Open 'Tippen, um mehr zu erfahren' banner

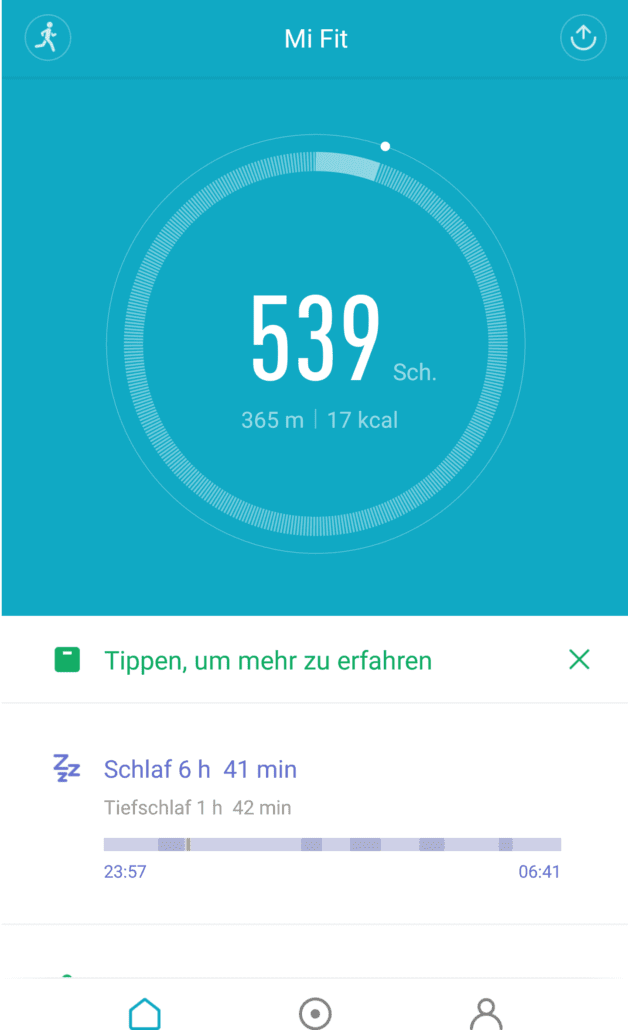tap(268, 660)
